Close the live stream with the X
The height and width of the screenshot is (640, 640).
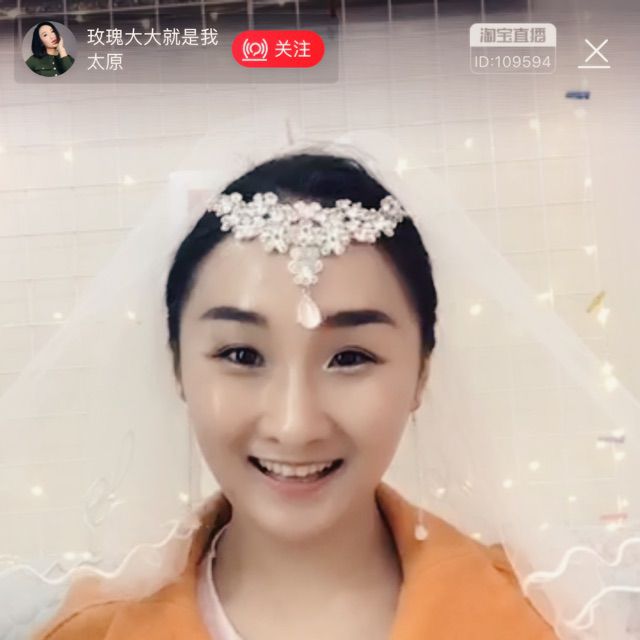point(596,51)
